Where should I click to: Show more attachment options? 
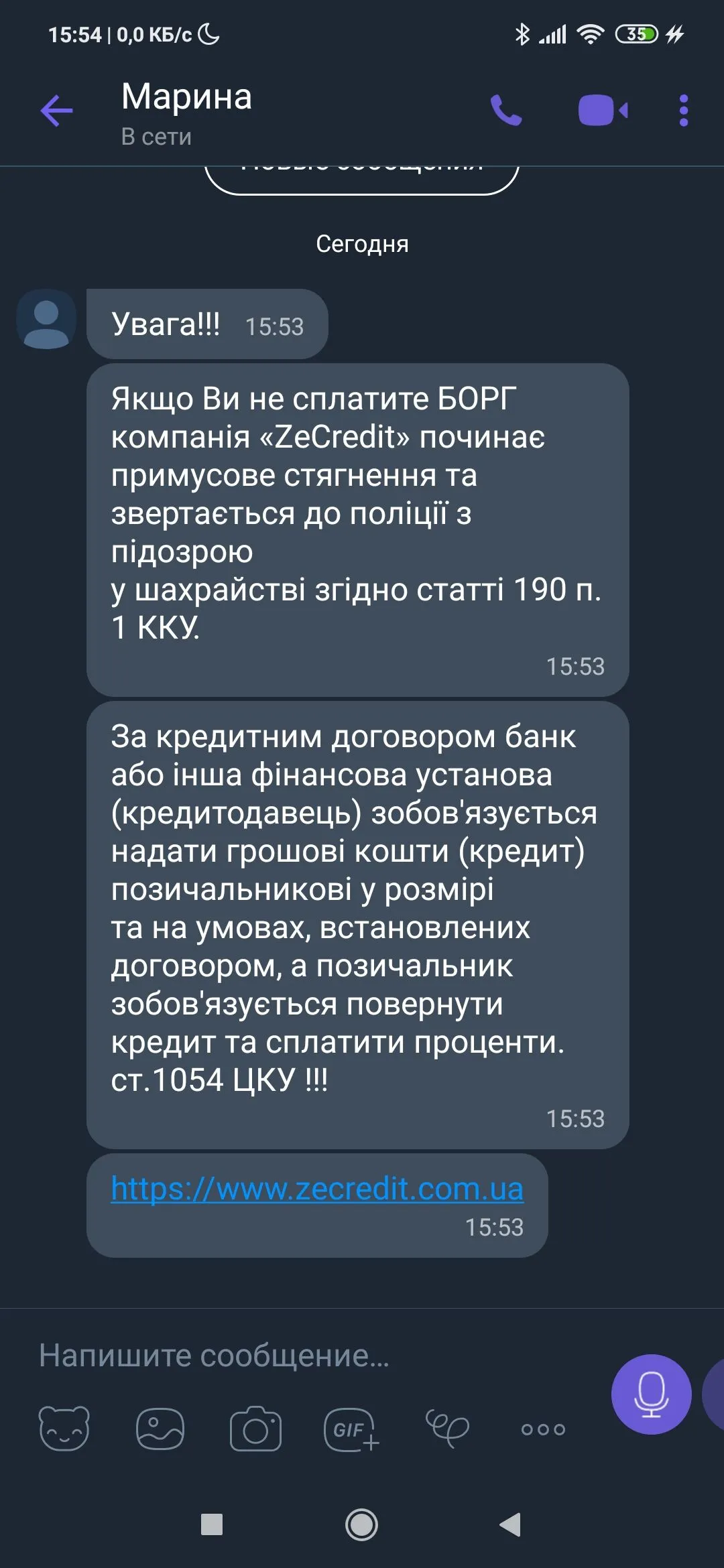pyautogui.click(x=543, y=1429)
